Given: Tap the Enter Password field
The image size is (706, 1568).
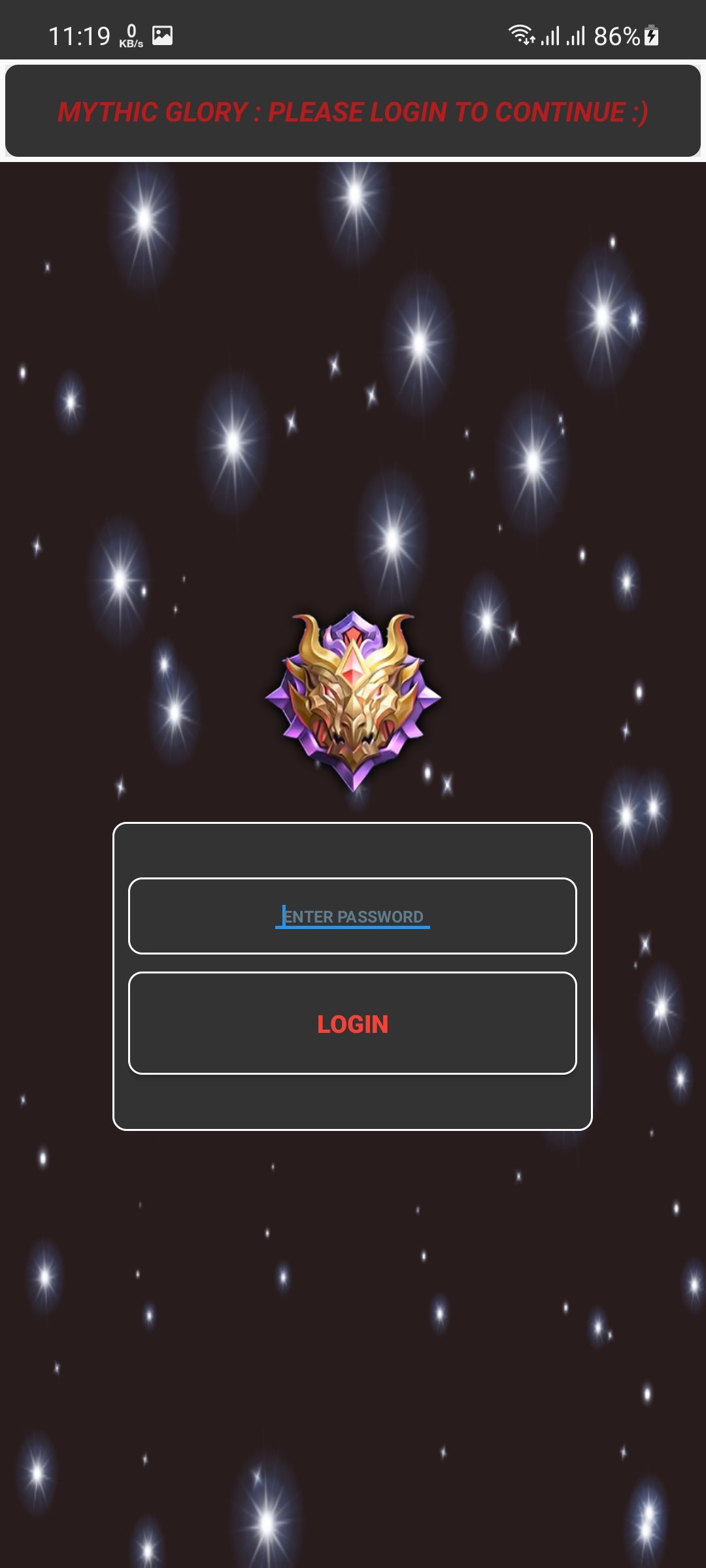Looking at the screenshot, I should coord(352,916).
